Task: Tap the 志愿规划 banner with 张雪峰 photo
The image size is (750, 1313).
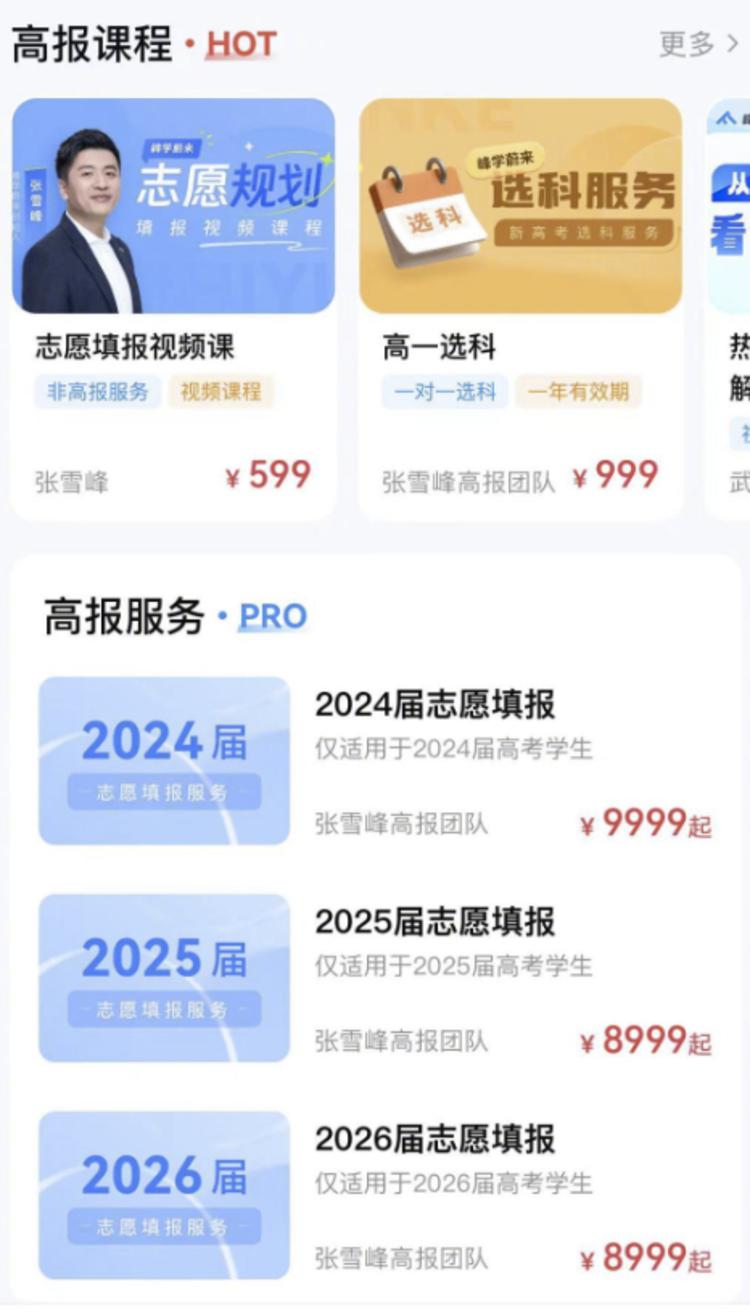Action: 175,205
